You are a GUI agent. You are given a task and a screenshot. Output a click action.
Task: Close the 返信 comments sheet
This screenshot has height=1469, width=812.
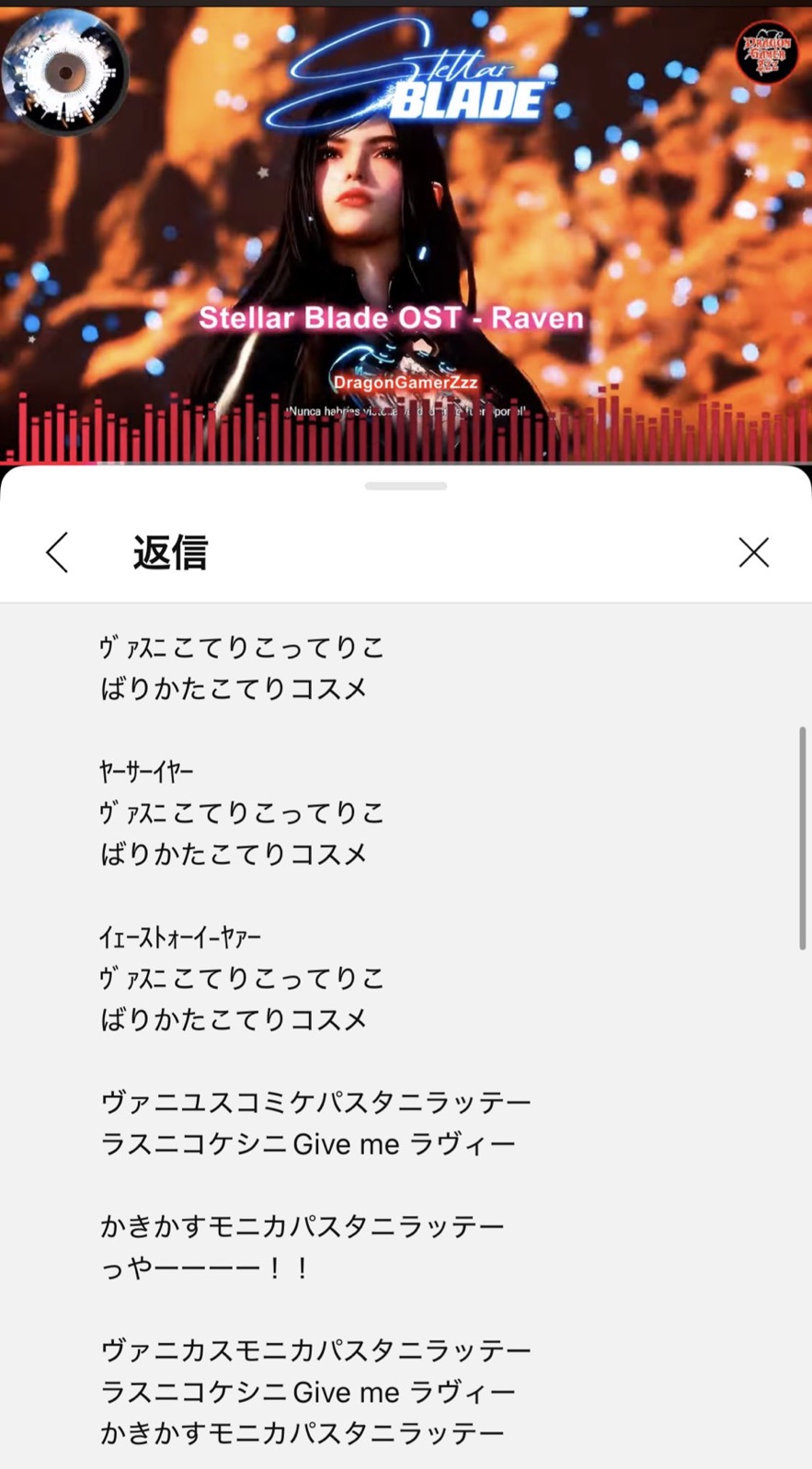[x=753, y=552]
